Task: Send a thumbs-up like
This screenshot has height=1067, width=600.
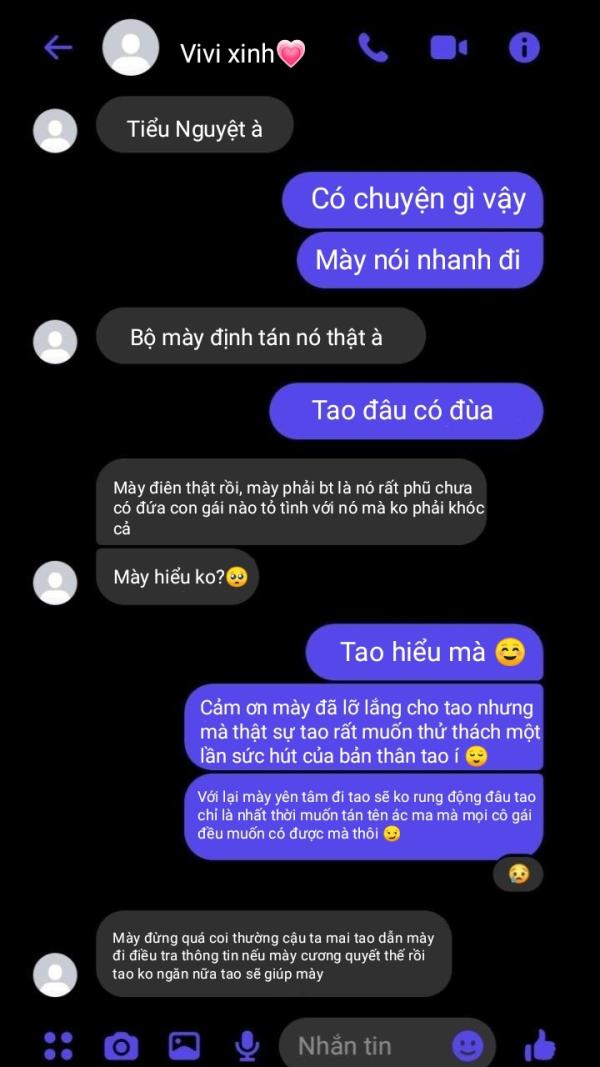Action: pyautogui.click(x=540, y=1046)
